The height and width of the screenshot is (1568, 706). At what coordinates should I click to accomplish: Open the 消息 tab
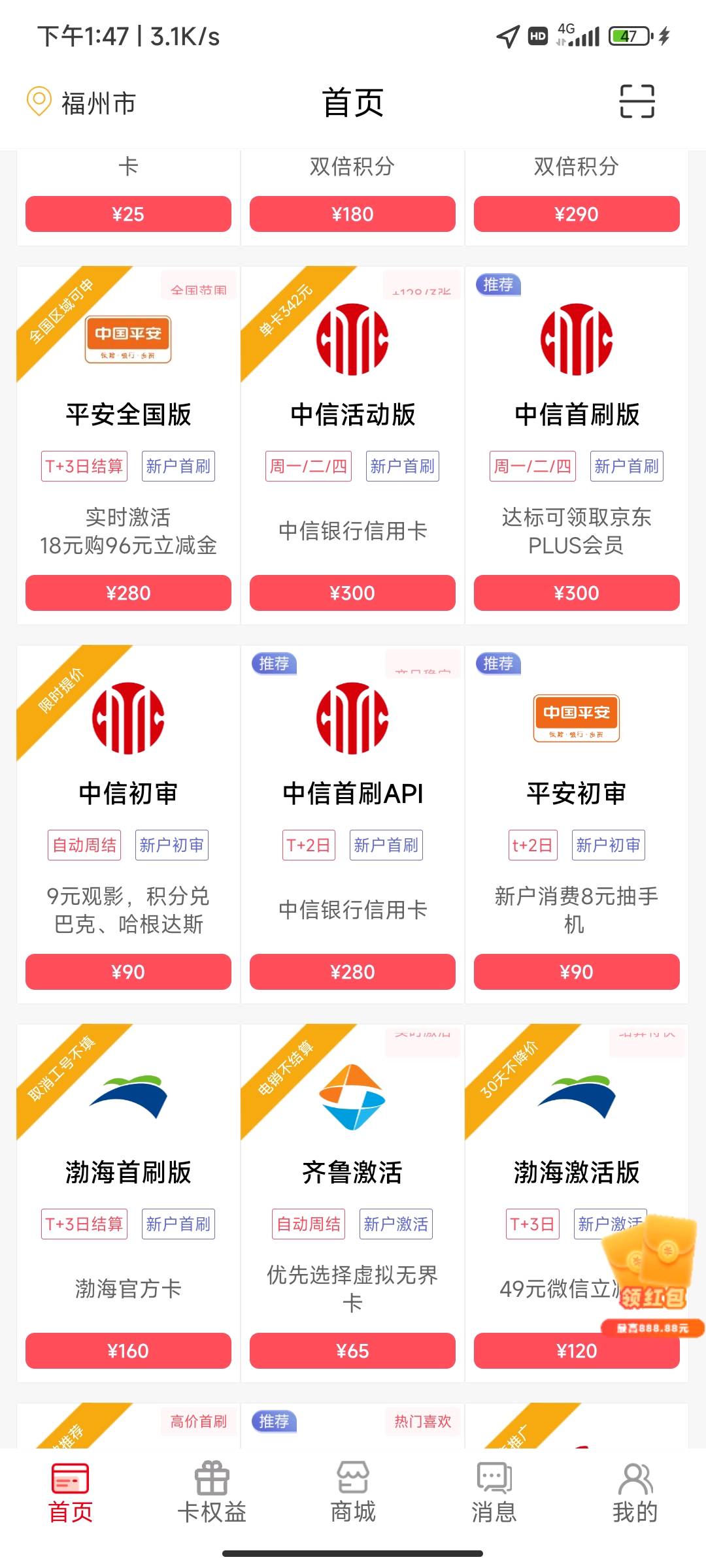(494, 1494)
